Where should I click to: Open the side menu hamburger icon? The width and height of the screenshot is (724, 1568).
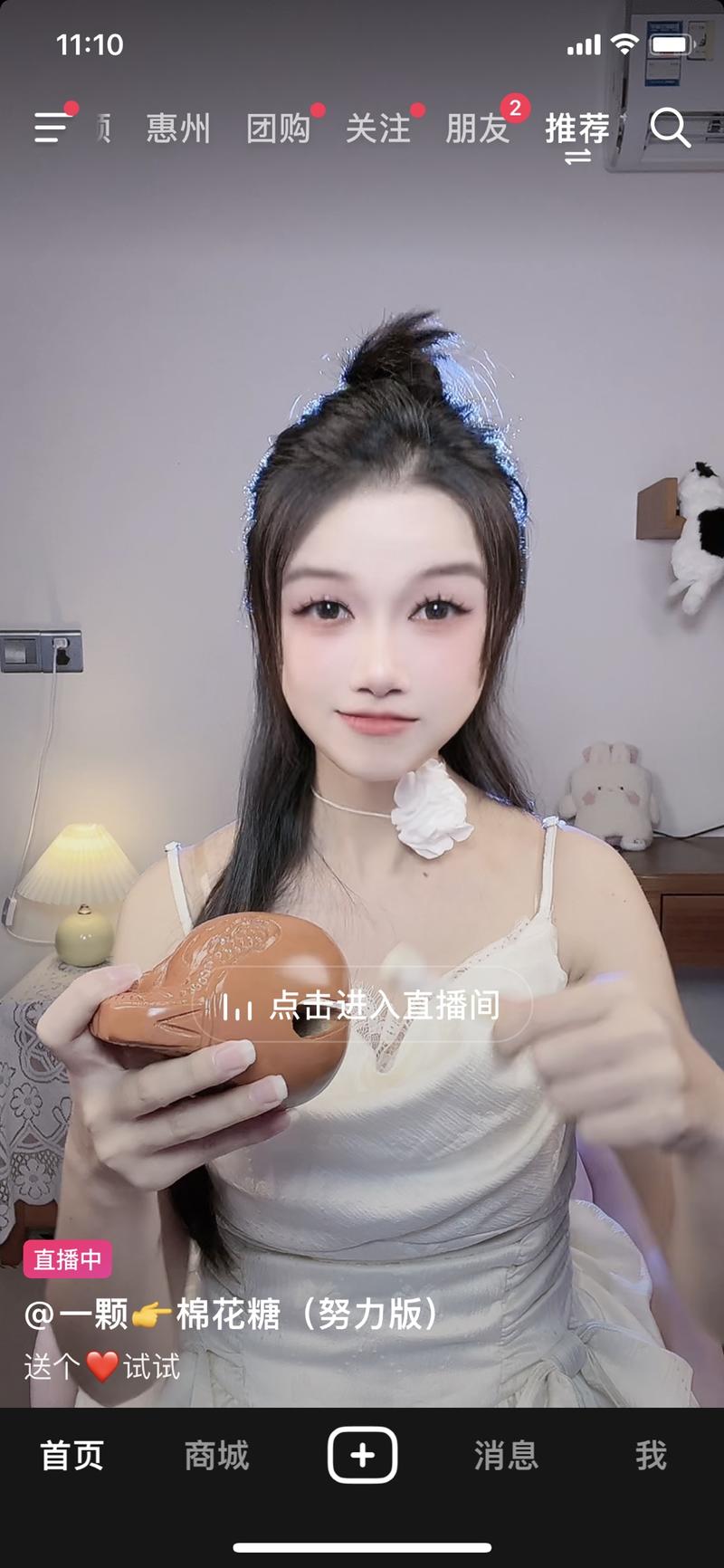52,128
